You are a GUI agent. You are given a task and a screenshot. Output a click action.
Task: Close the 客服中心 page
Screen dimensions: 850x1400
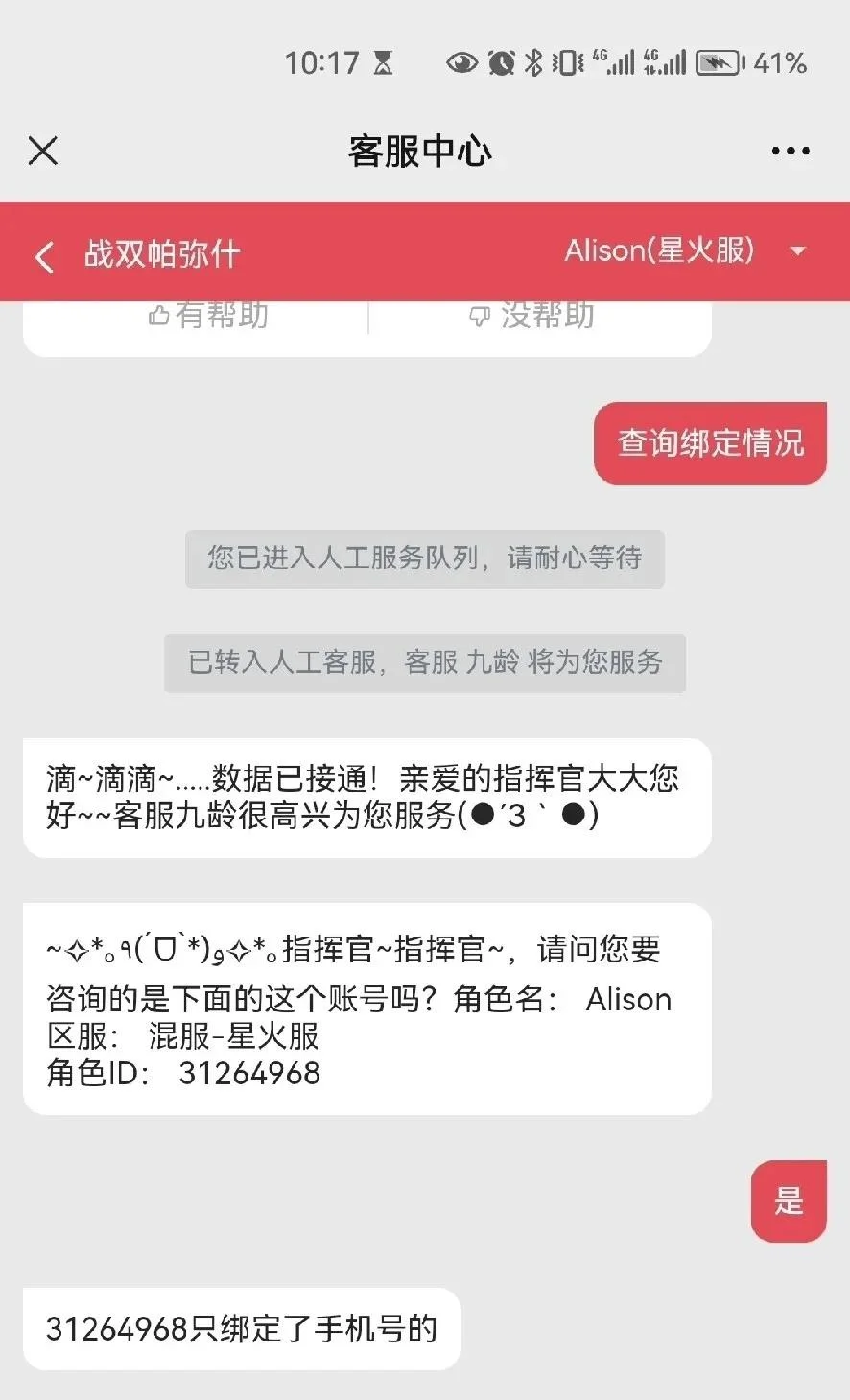click(x=43, y=151)
